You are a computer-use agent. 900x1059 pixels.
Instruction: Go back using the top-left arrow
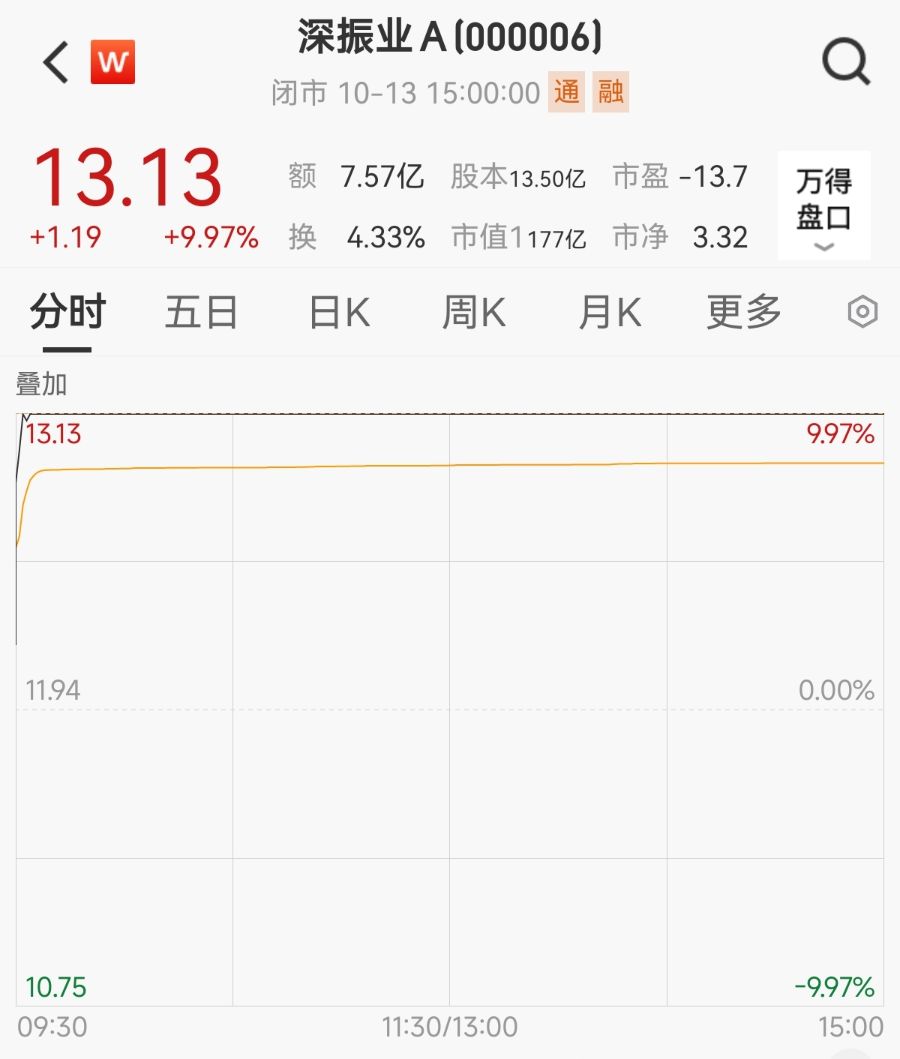56,63
